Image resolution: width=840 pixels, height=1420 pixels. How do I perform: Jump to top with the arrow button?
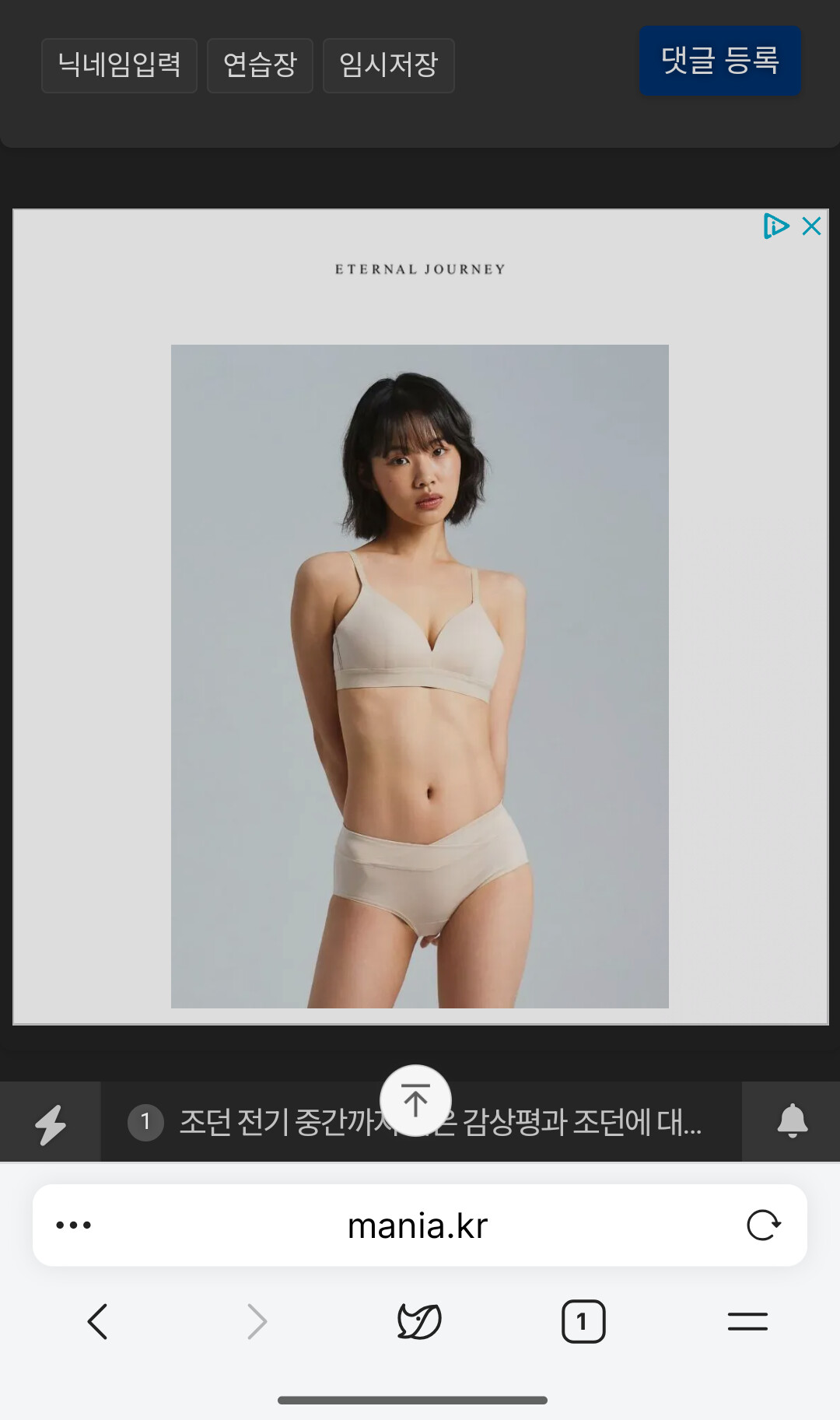[415, 1101]
